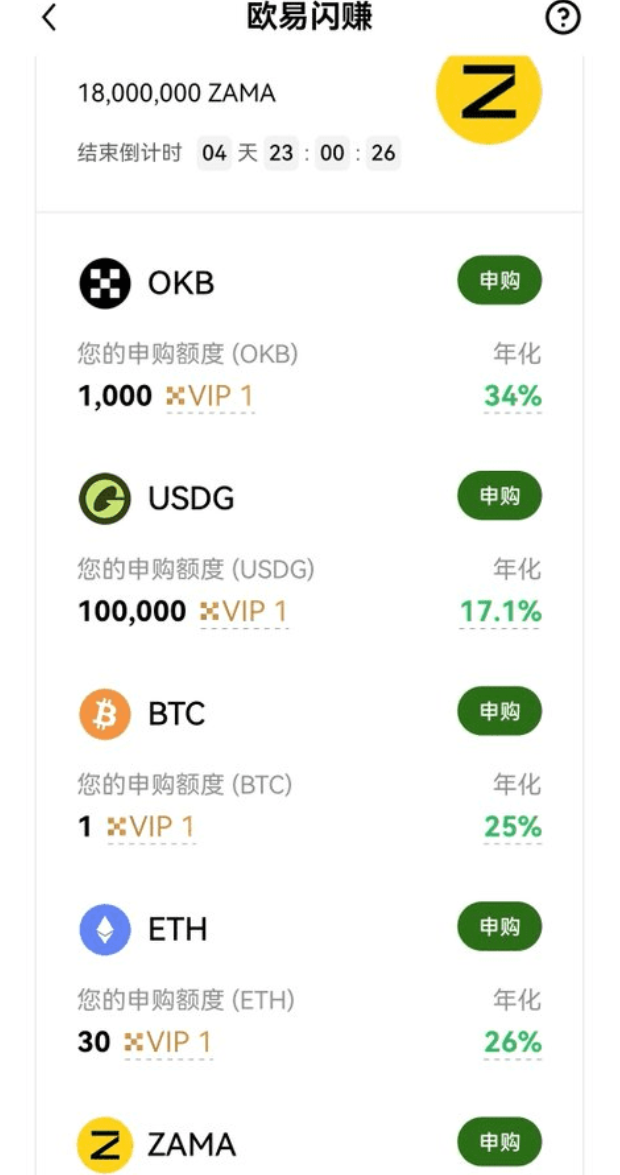View VIP 1 info under USDG

click(244, 612)
